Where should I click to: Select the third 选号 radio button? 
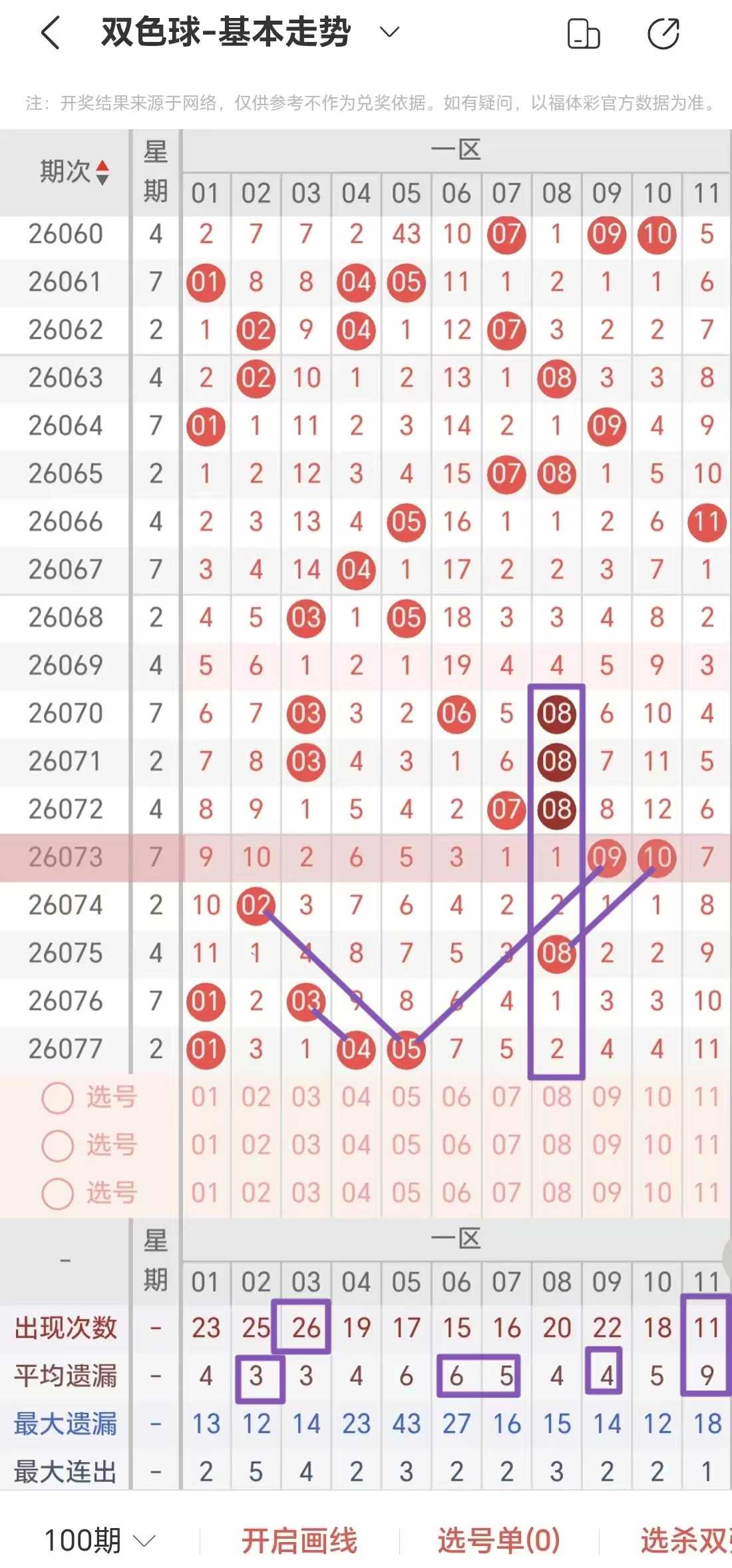(x=57, y=1193)
